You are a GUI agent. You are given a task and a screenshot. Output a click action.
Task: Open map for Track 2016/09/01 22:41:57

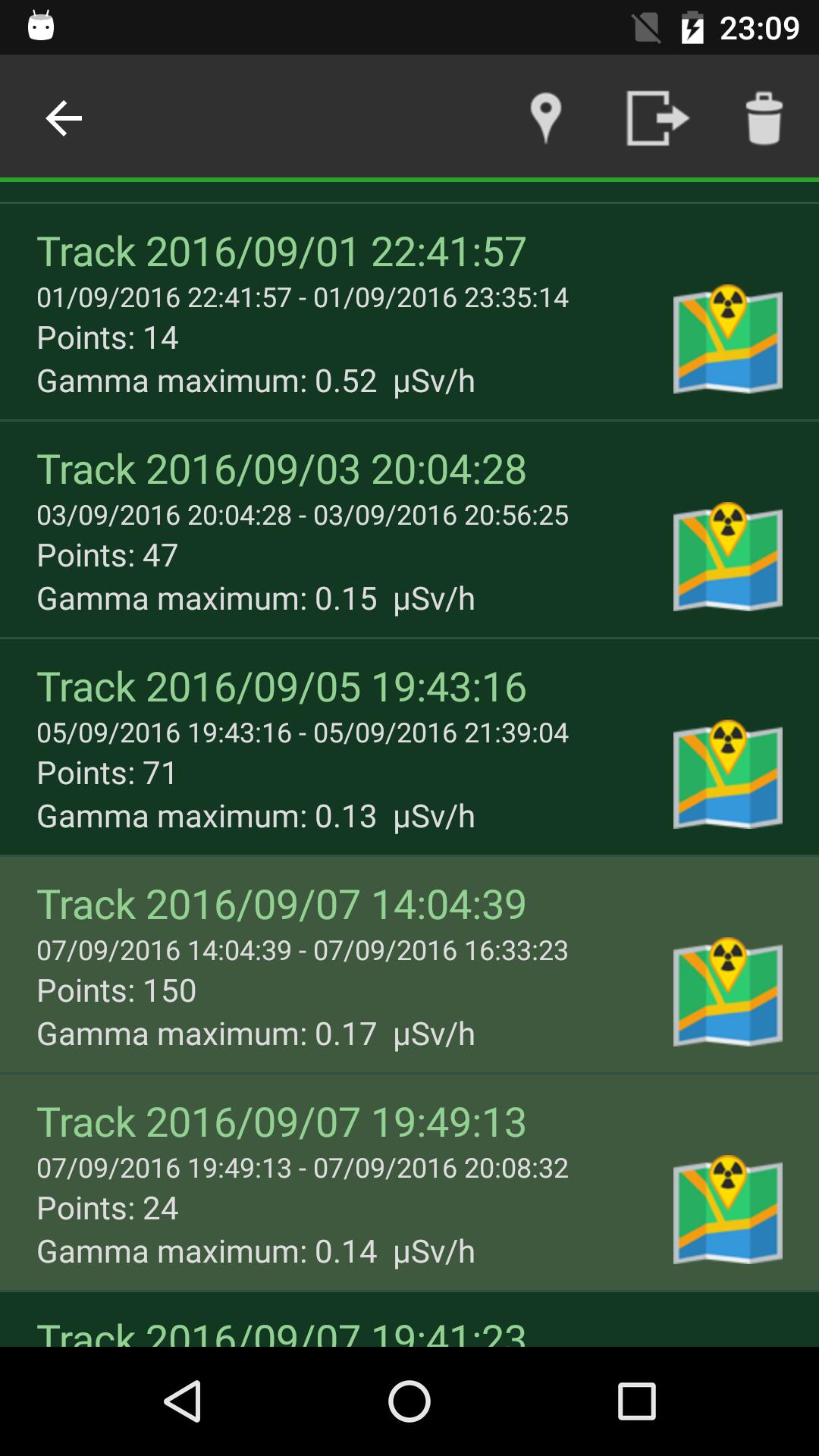pos(727,340)
